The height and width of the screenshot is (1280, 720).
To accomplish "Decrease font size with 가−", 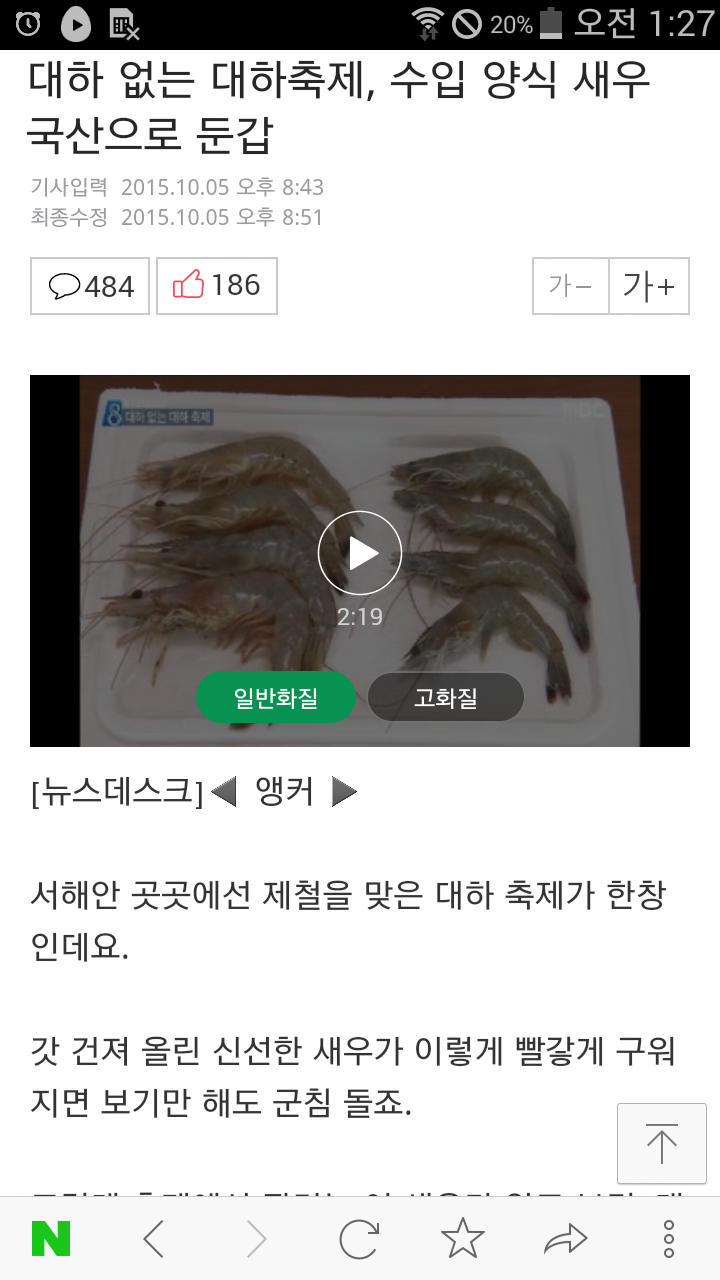I will pyautogui.click(x=570, y=286).
